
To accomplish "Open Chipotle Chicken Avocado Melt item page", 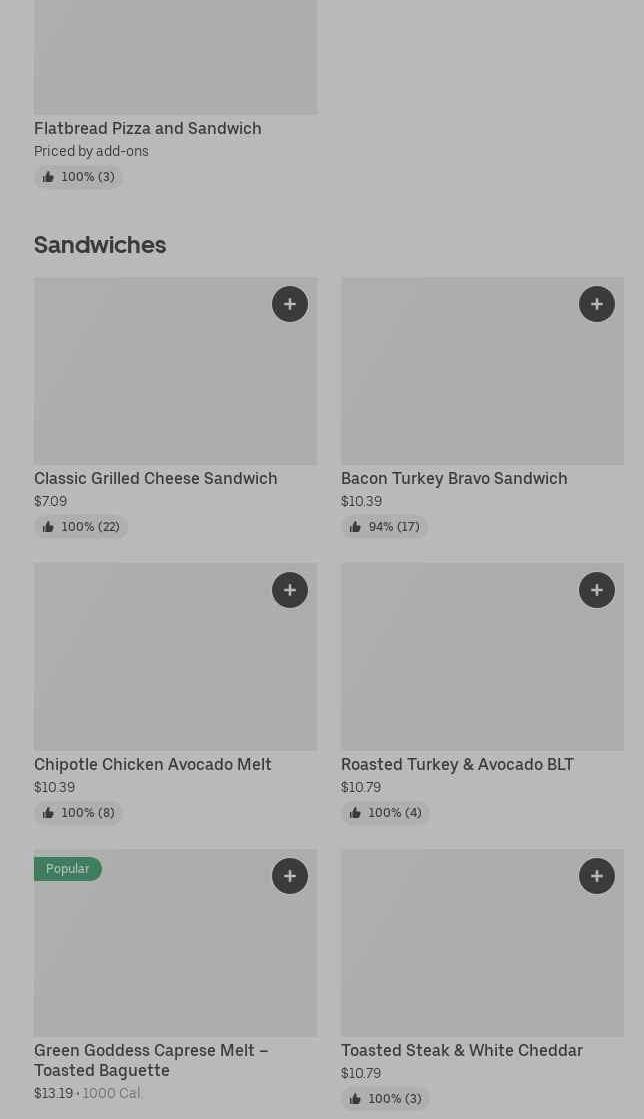I will click(x=153, y=764).
